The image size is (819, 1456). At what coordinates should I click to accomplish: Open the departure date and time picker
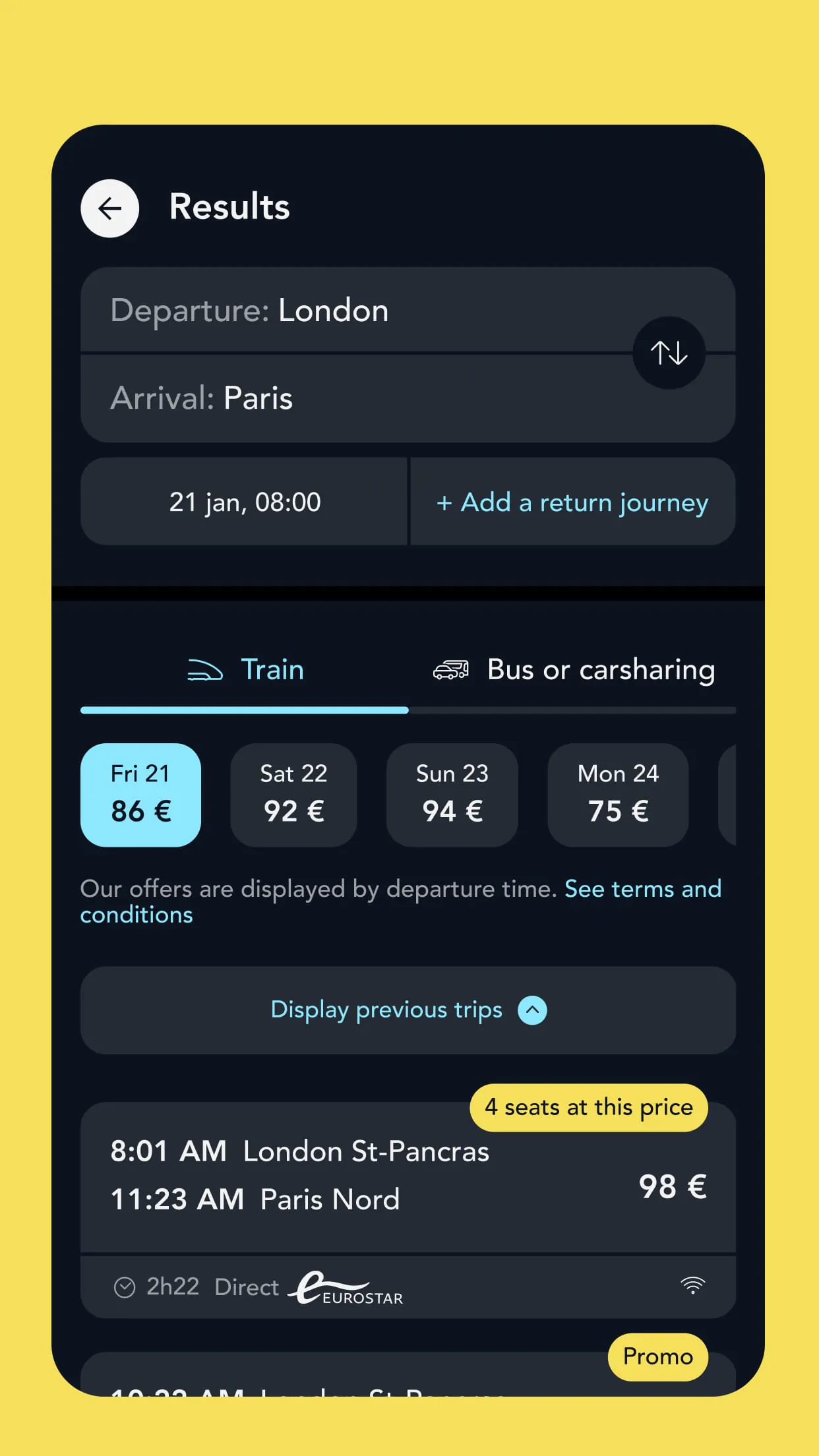[x=245, y=502]
